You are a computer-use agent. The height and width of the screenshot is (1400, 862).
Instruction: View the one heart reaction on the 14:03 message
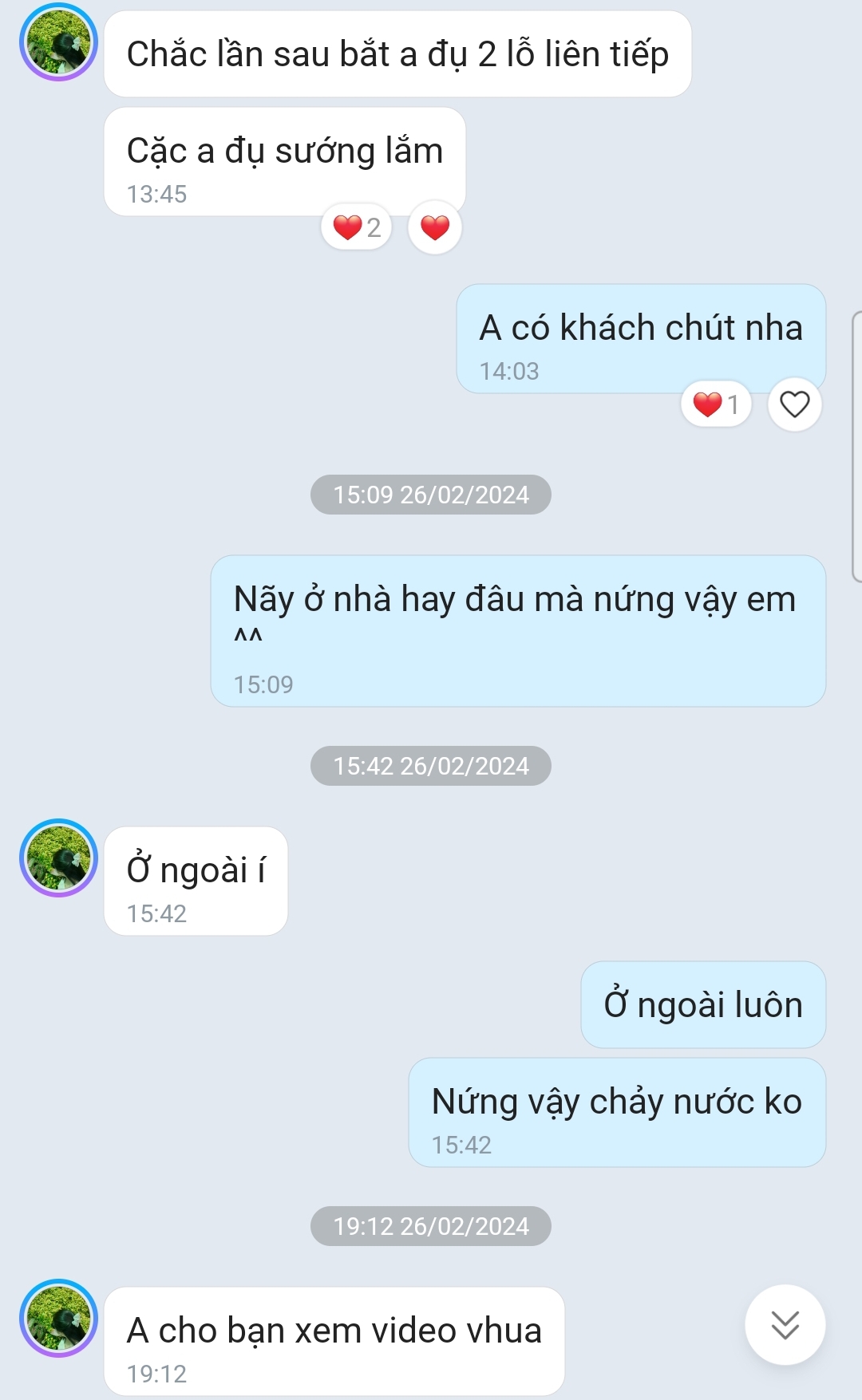click(716, 404)
